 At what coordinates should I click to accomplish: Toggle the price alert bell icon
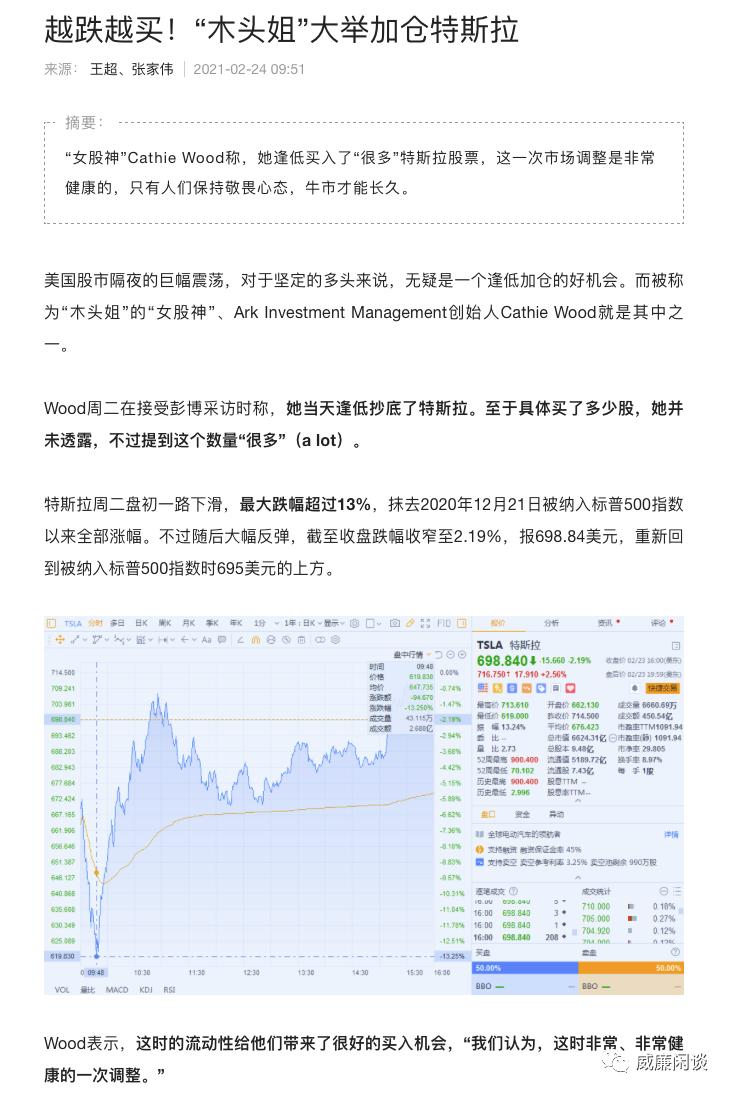pyautogui.click(x=635, y=687)
